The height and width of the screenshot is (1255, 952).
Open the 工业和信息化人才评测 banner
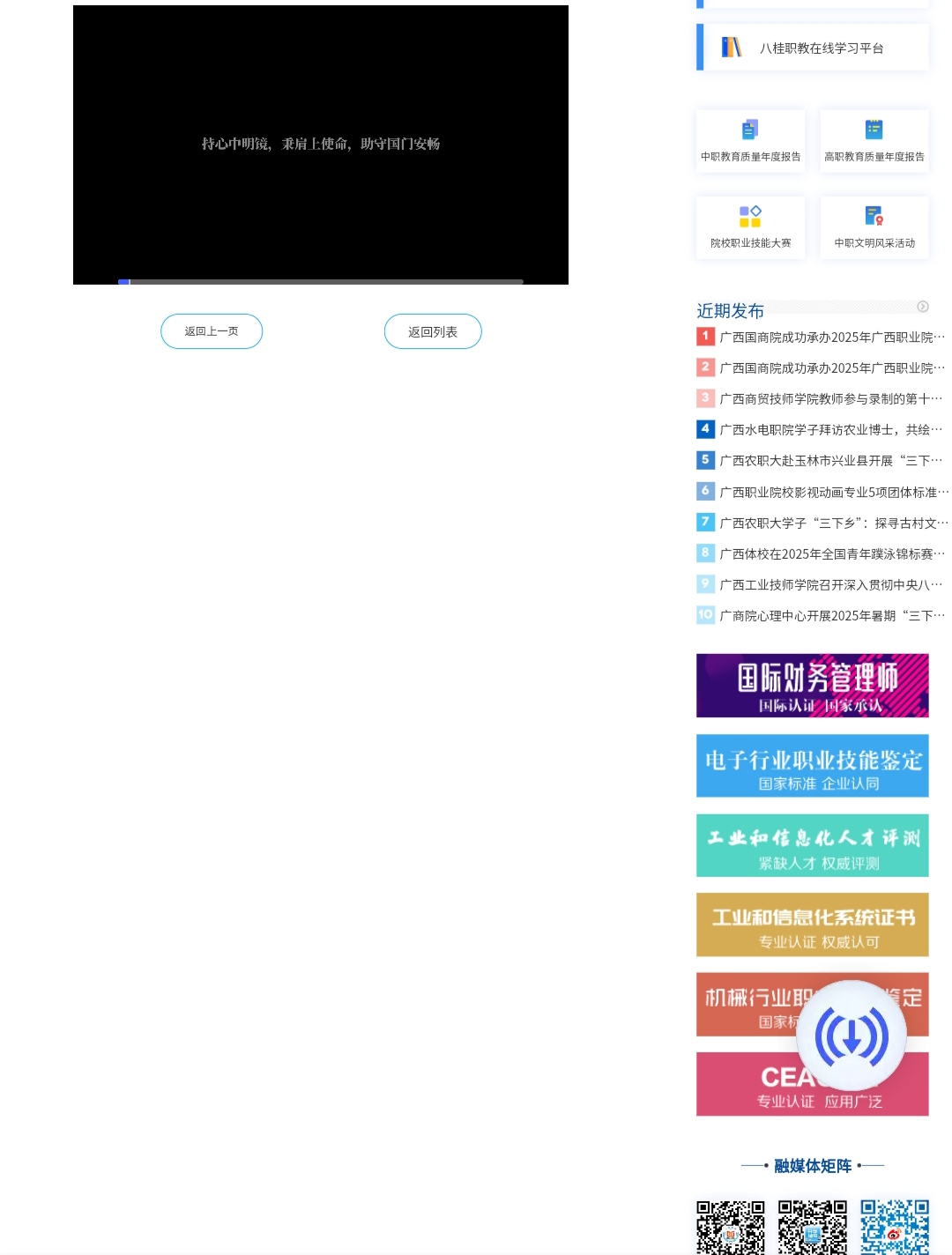812,845
